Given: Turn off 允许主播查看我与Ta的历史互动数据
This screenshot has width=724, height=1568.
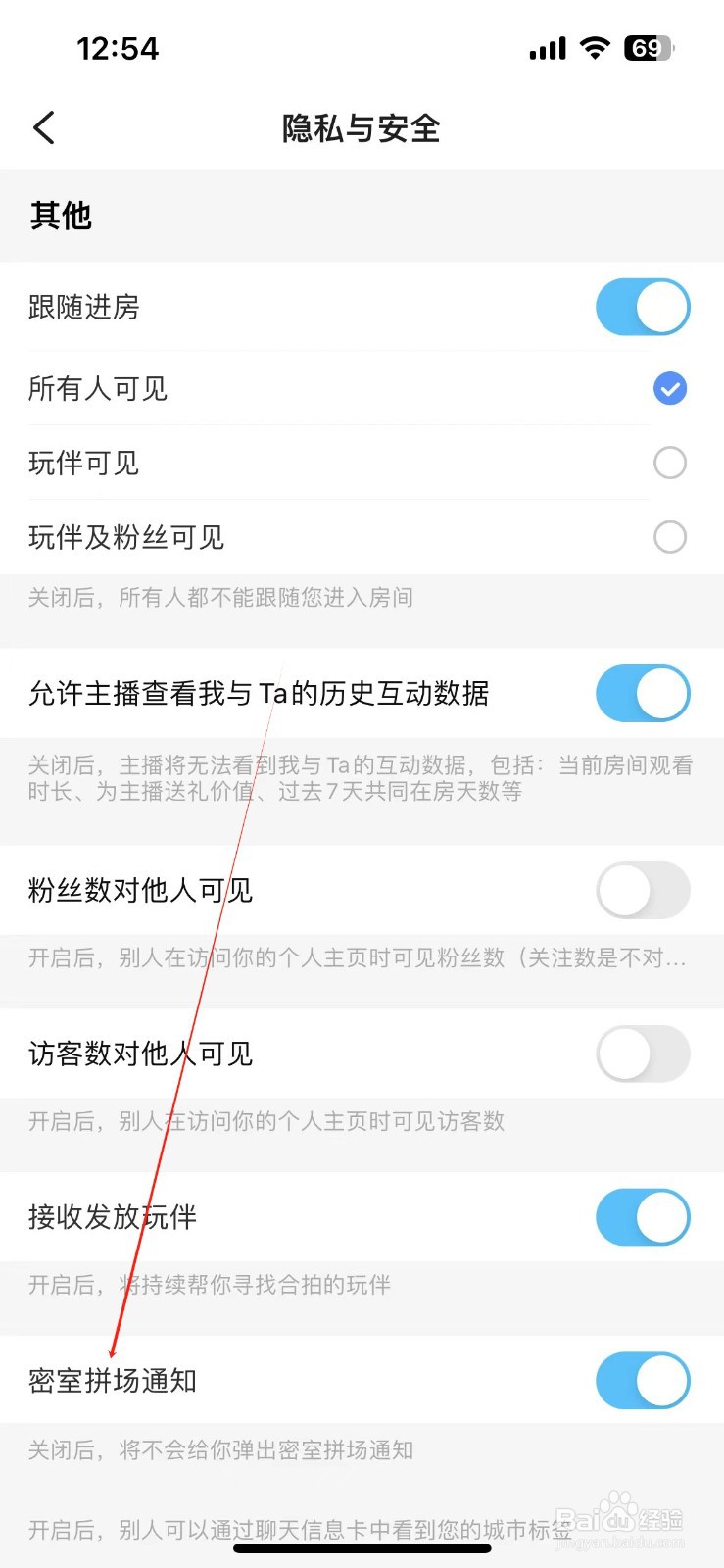Looking at the screenshot, I should click(x=643, y=693).
